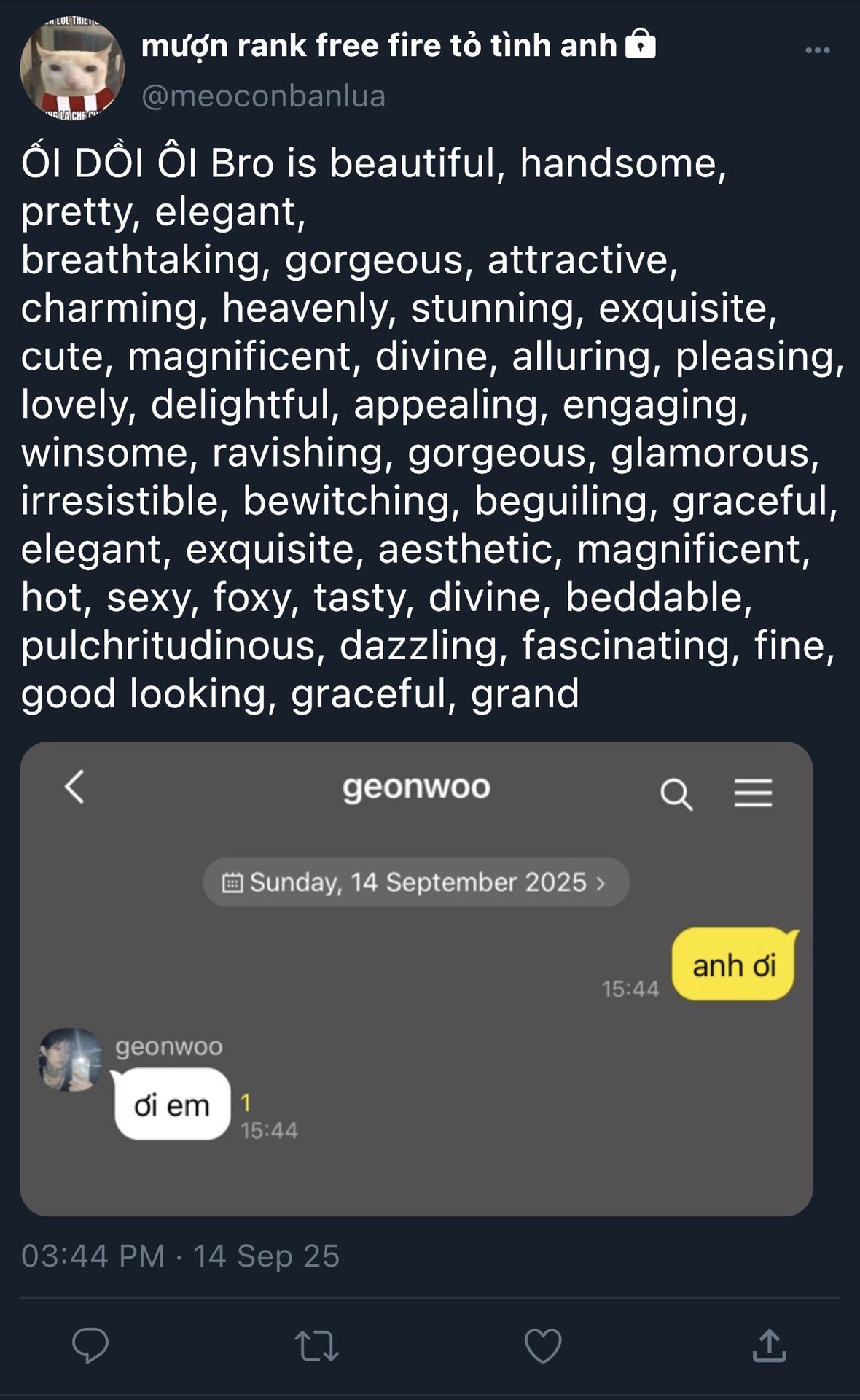Reply to this tweet
The image size is (860, 1400).
pyautogui.click(x=90, y=1345)
